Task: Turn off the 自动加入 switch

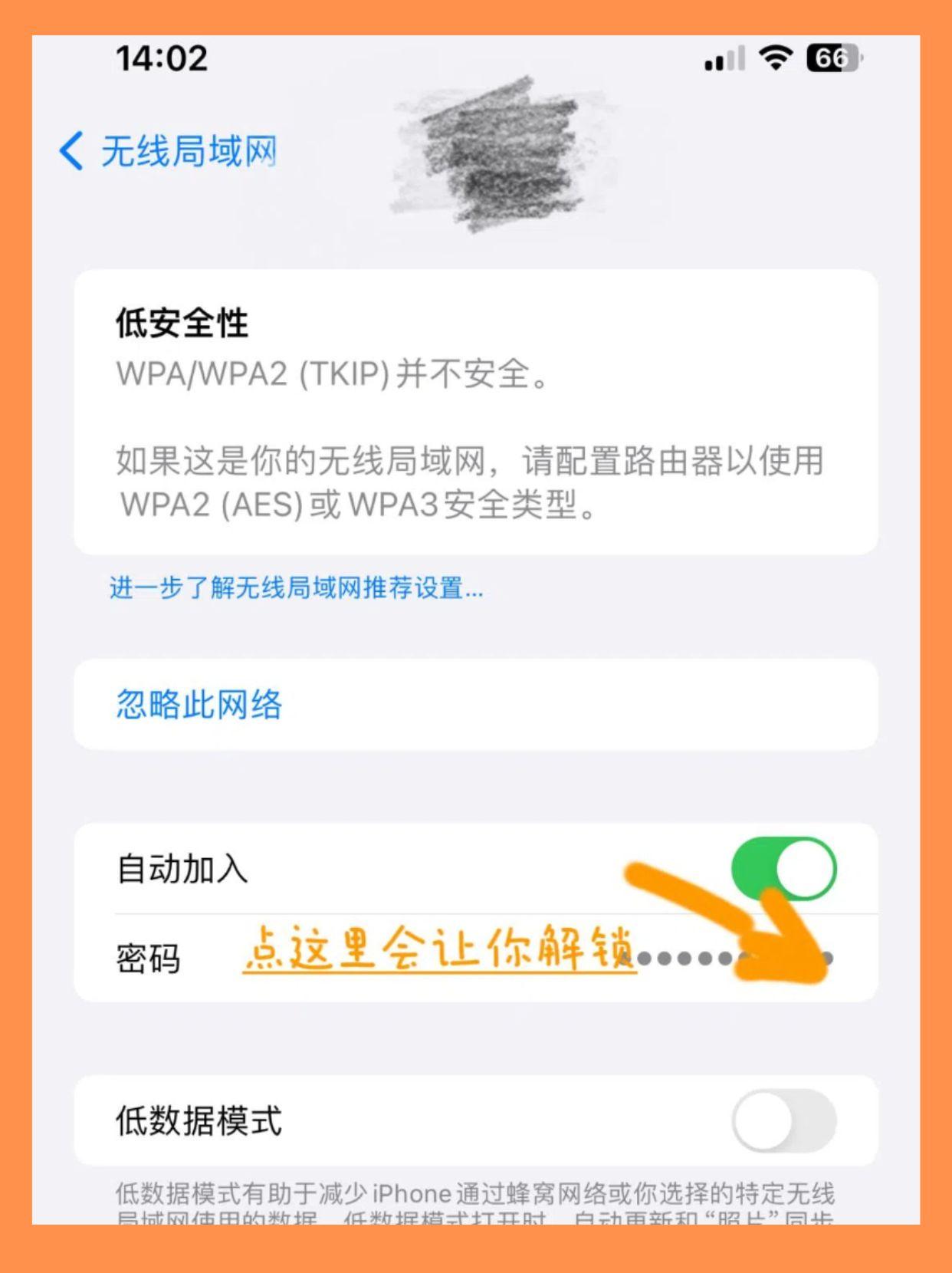Action: pos(783,869)
